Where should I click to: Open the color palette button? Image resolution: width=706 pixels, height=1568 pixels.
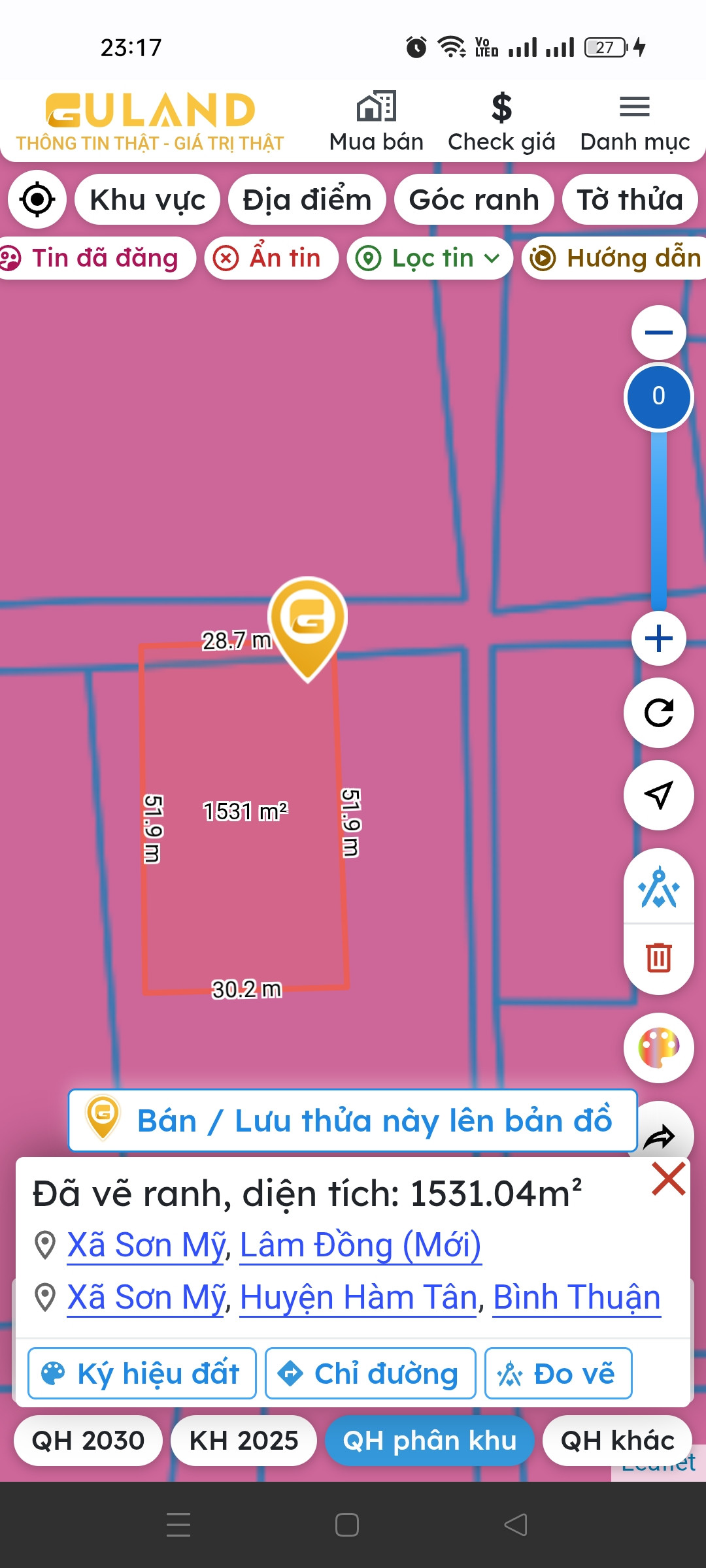[x=658, y=1048]
